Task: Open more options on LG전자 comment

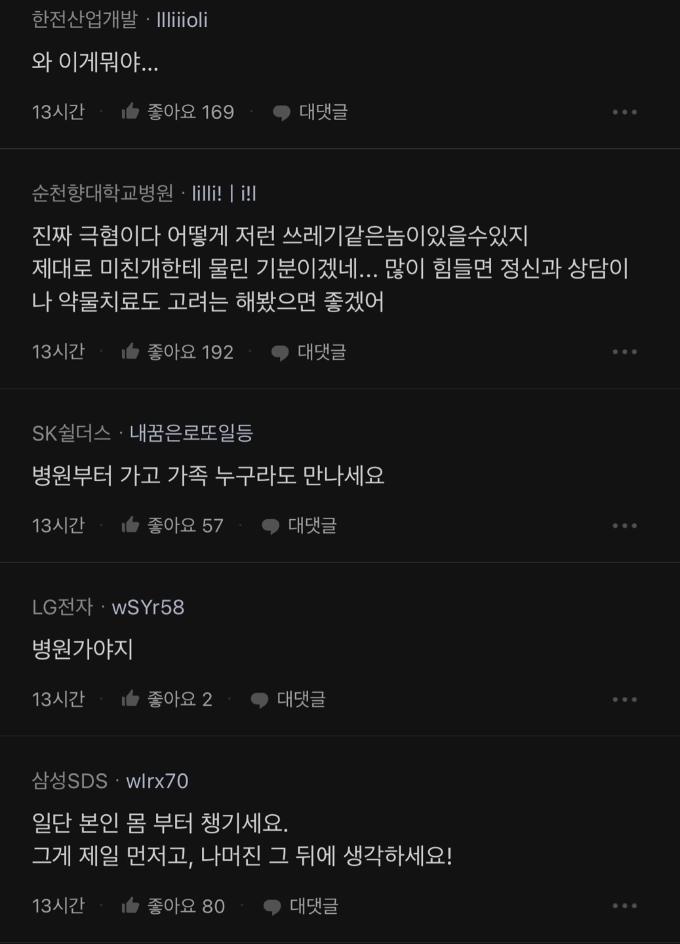Action: (x=624, y=700)
